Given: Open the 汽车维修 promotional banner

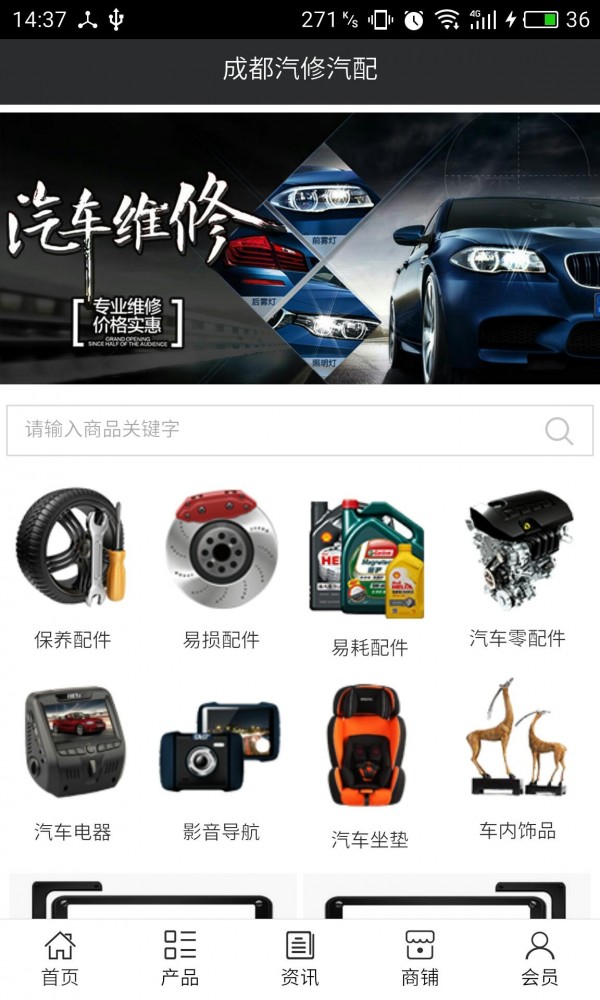Looking at the screenshot, I should pyautogui.click(x=300, y=248).
